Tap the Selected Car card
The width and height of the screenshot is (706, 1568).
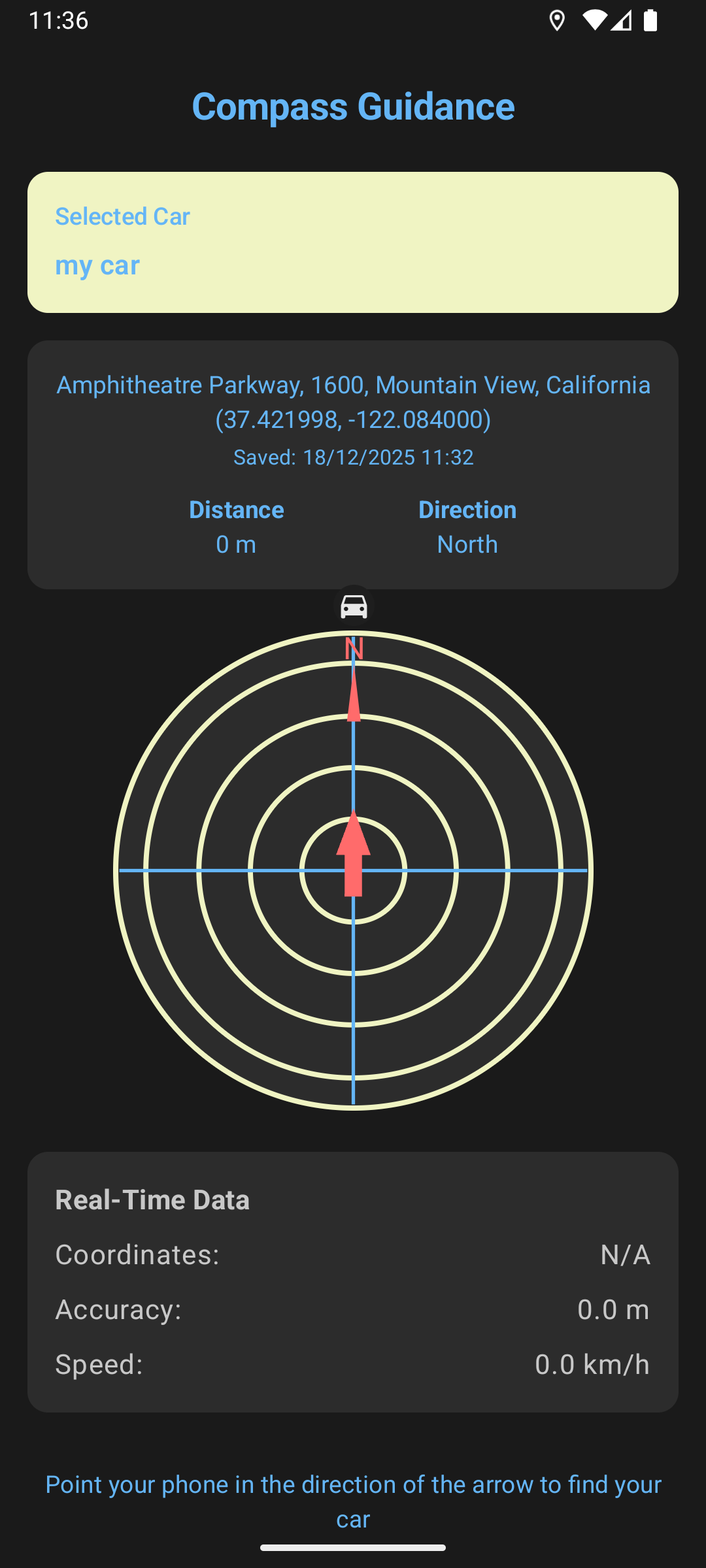[353, 240]
